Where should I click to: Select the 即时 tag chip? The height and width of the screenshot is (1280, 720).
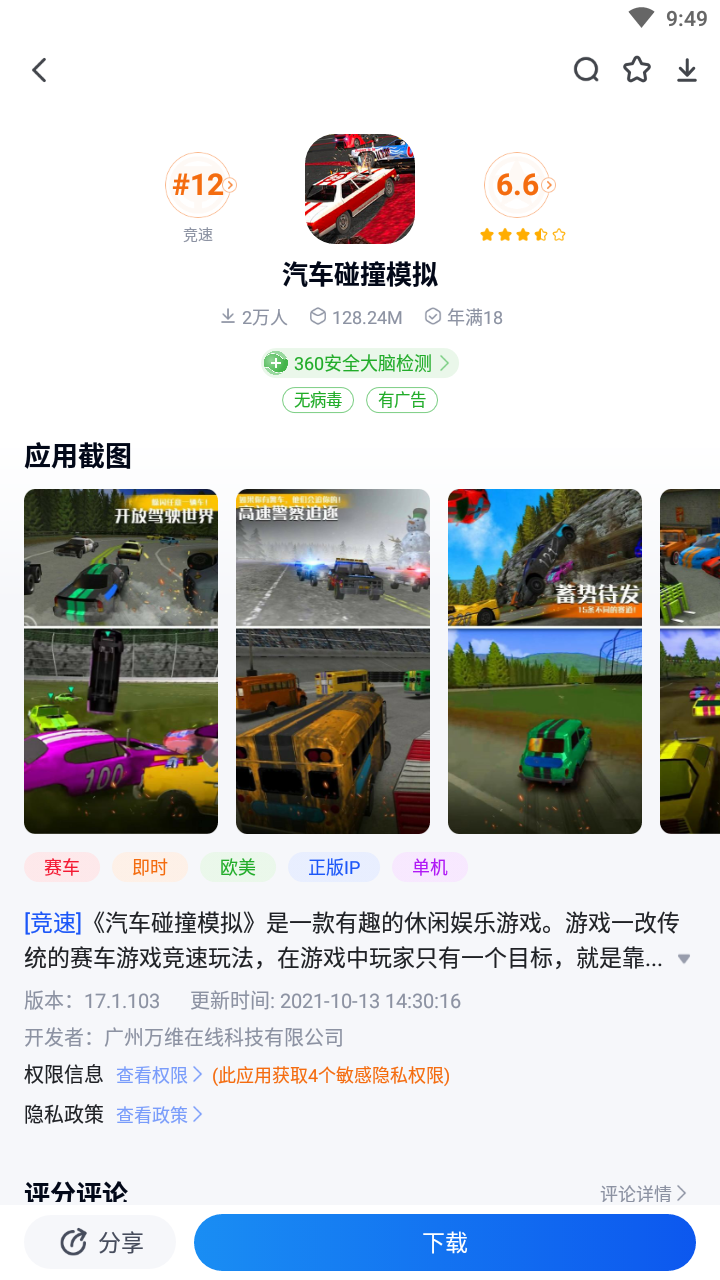coord(150,867)
